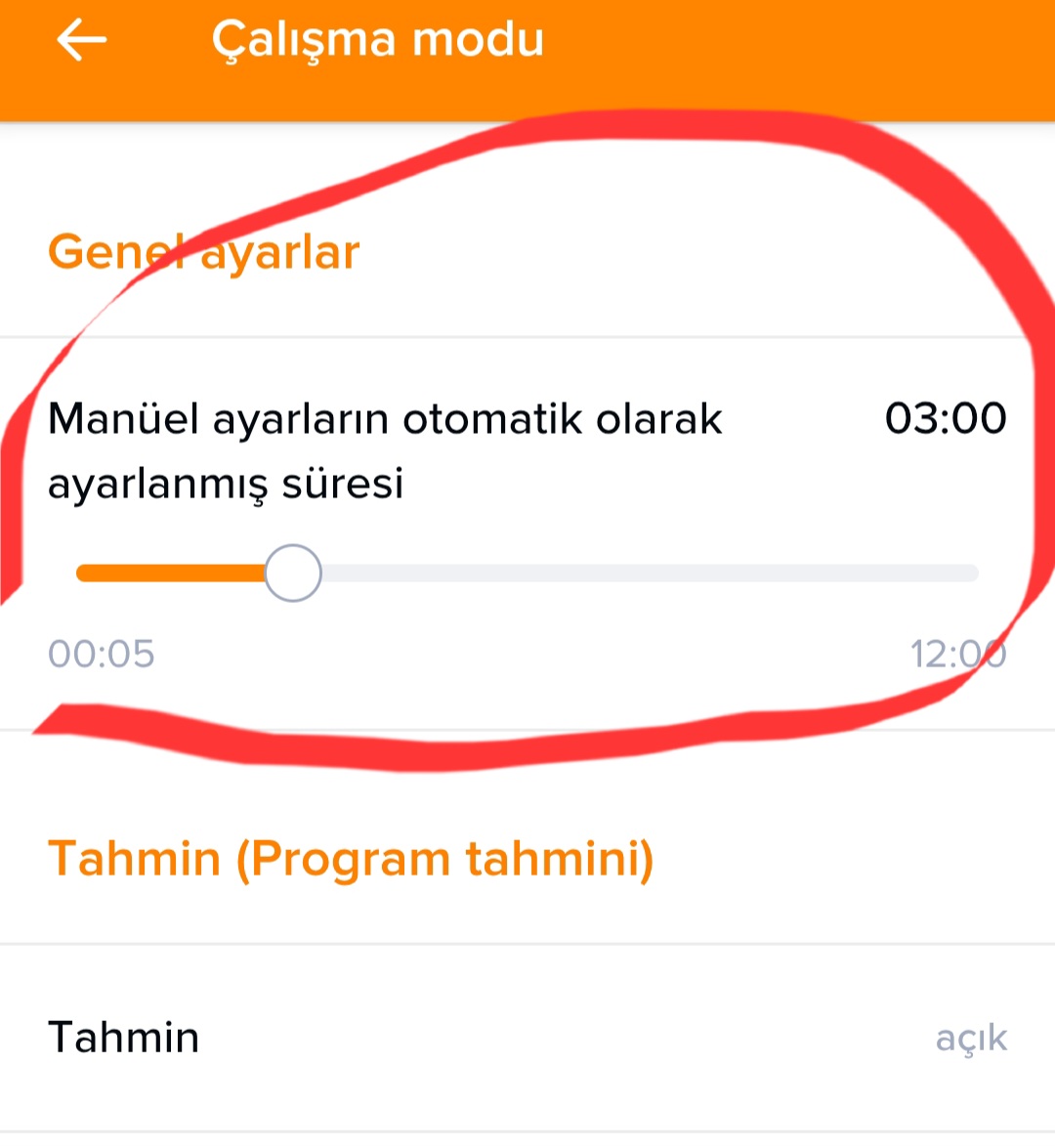This screenshot has width=1055, height=1148.
Task: Open the Tahmin setting row
Action: (x=527, y=1038)
